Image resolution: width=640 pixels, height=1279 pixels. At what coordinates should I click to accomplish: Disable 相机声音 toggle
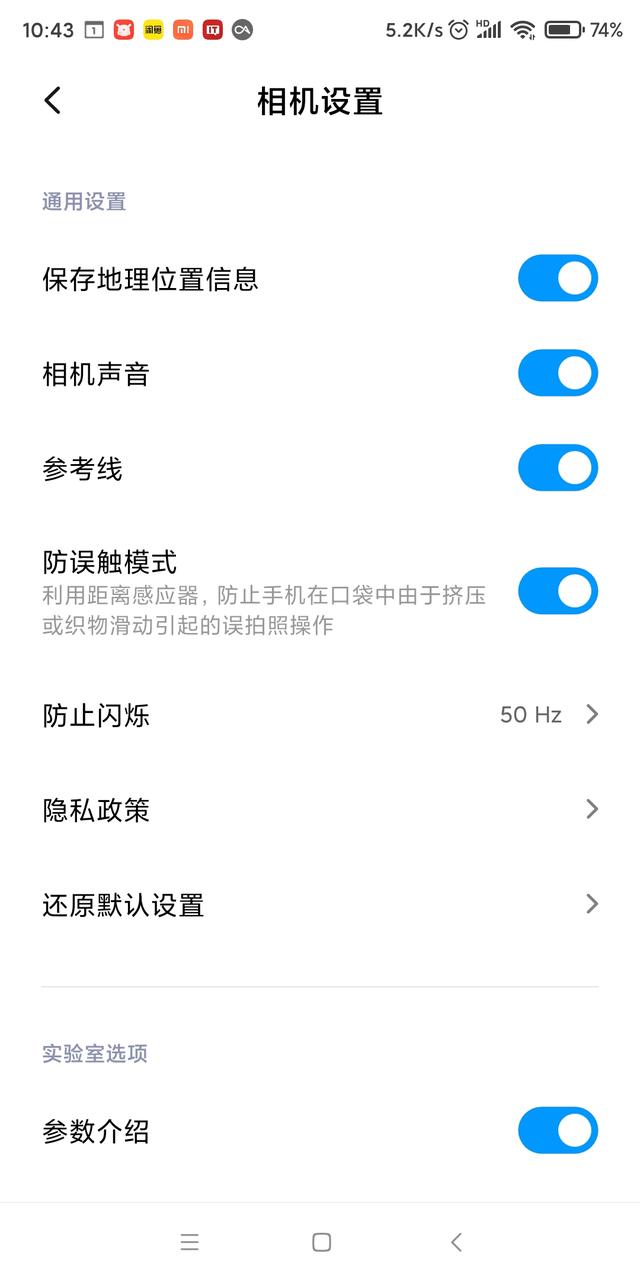point(557,373)
